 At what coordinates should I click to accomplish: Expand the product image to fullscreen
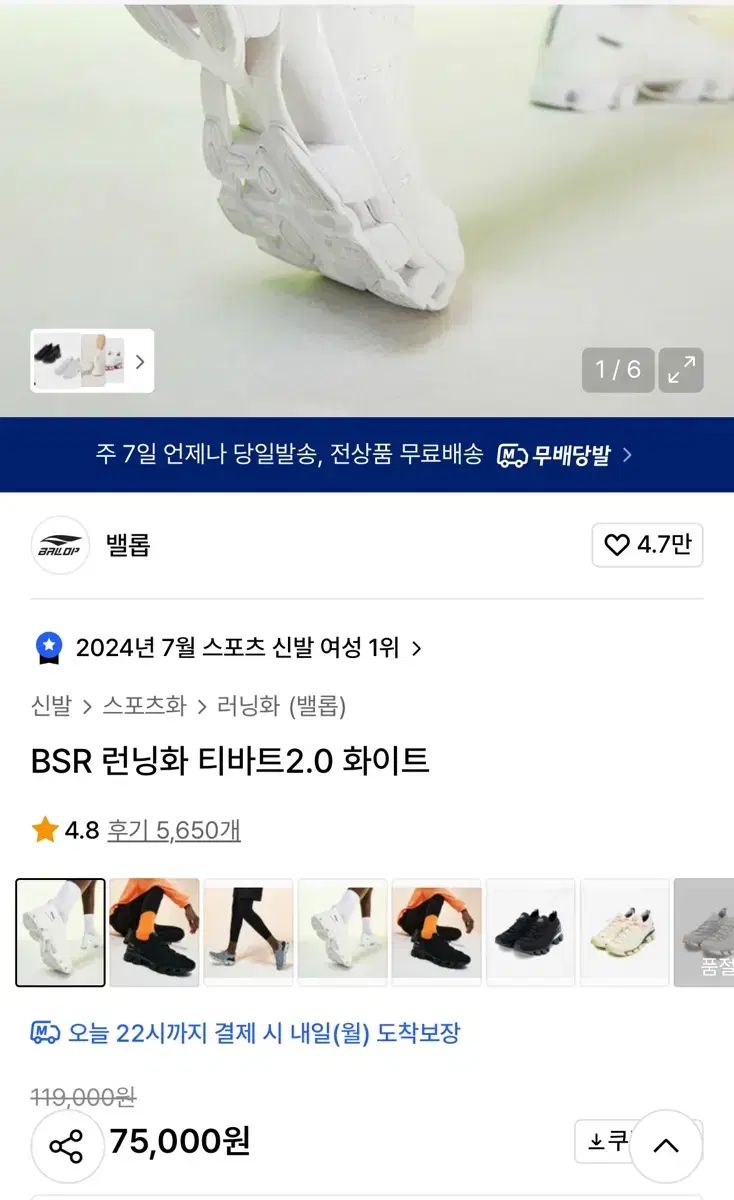pyautogui.click(x=682, y=370)
